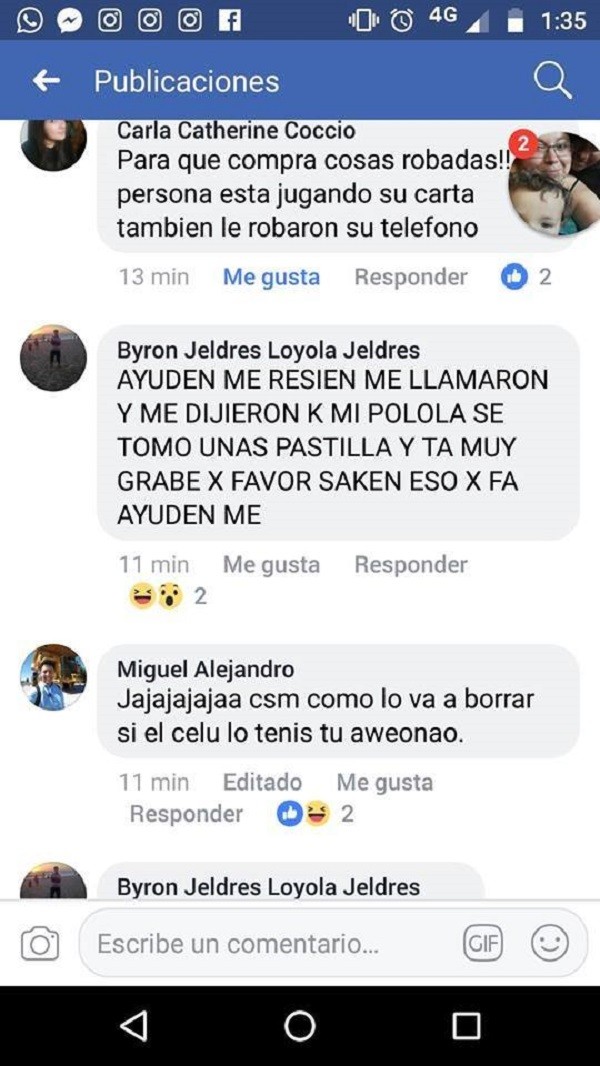Like Carla Catherine Coccio's comment
The image size is (600, 1066).
(x=271, y=277)
